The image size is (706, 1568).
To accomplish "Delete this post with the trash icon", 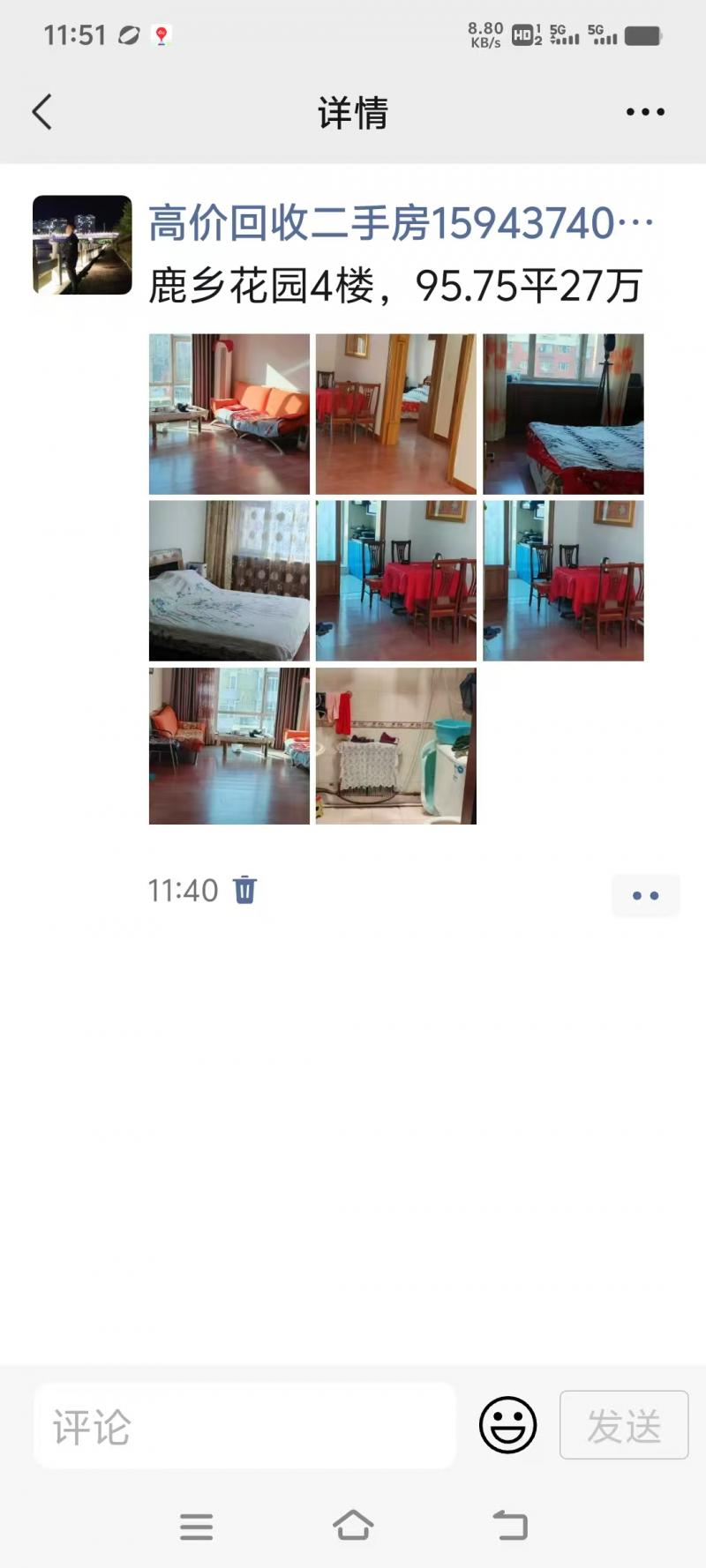I will point(244,890).
